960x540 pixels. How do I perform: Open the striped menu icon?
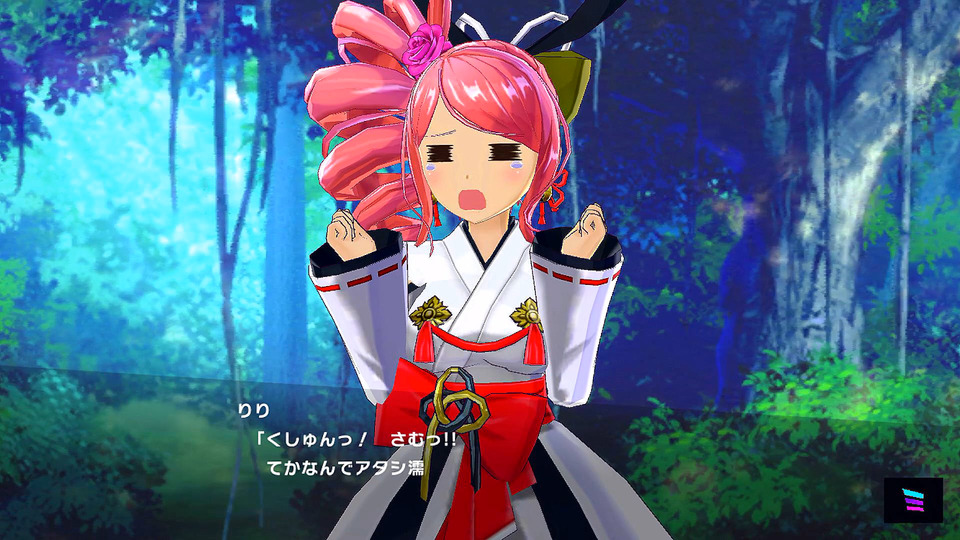[913, 499]
